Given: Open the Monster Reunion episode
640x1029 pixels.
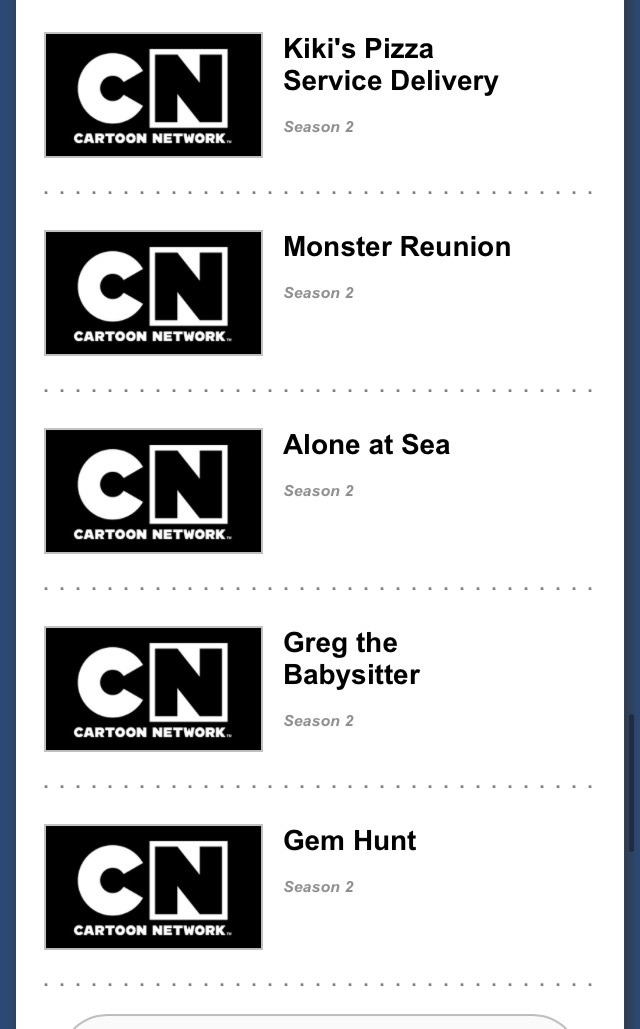Looking at the screenshot, I should tap(396, 247).
